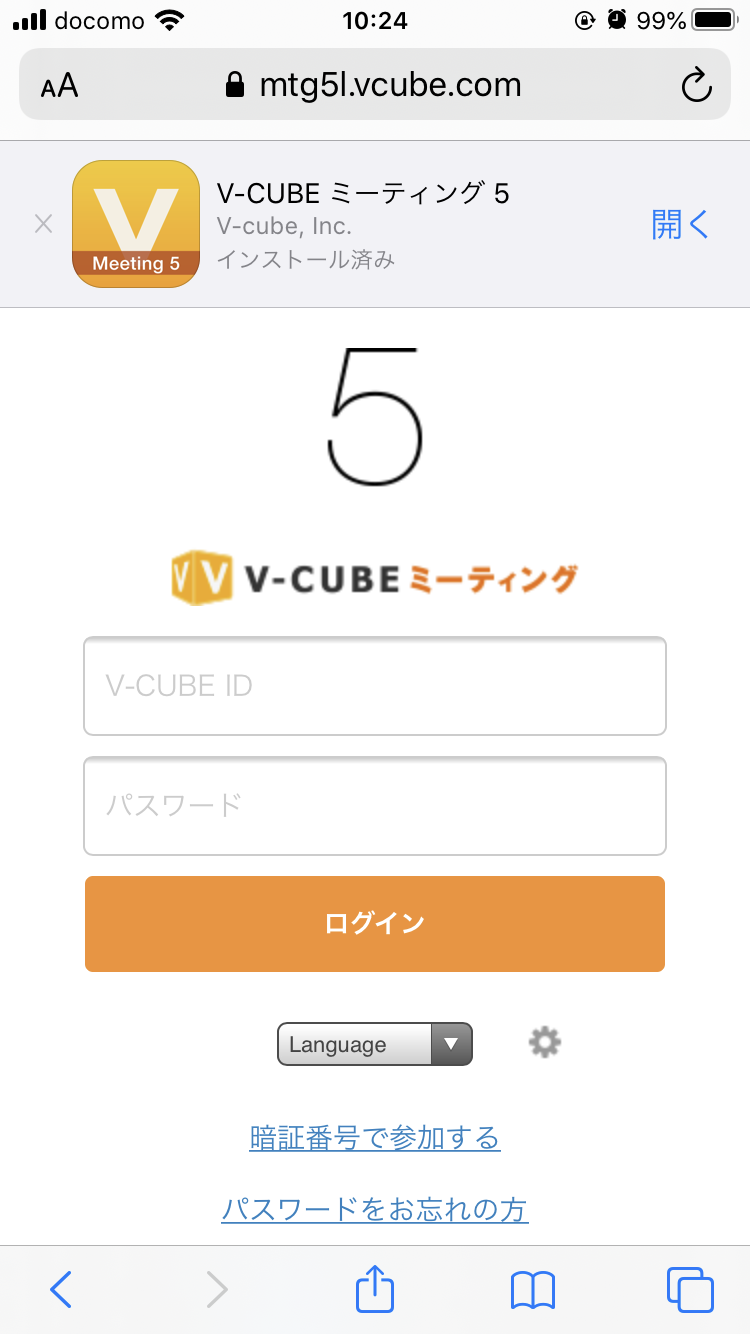Go back to the previous page
Image resolution: width=750 pixels, height=1334 pixels.
click(x=61, y=1290)
